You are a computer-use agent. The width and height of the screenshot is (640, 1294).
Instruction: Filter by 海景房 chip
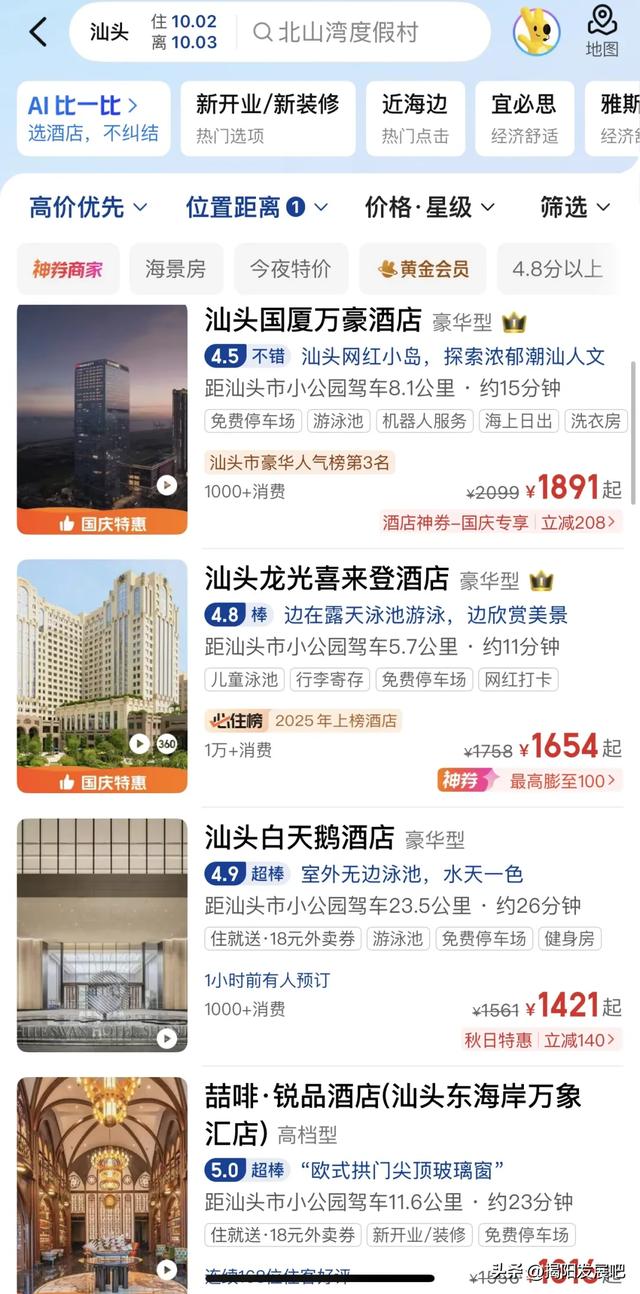tap(175, 268)
